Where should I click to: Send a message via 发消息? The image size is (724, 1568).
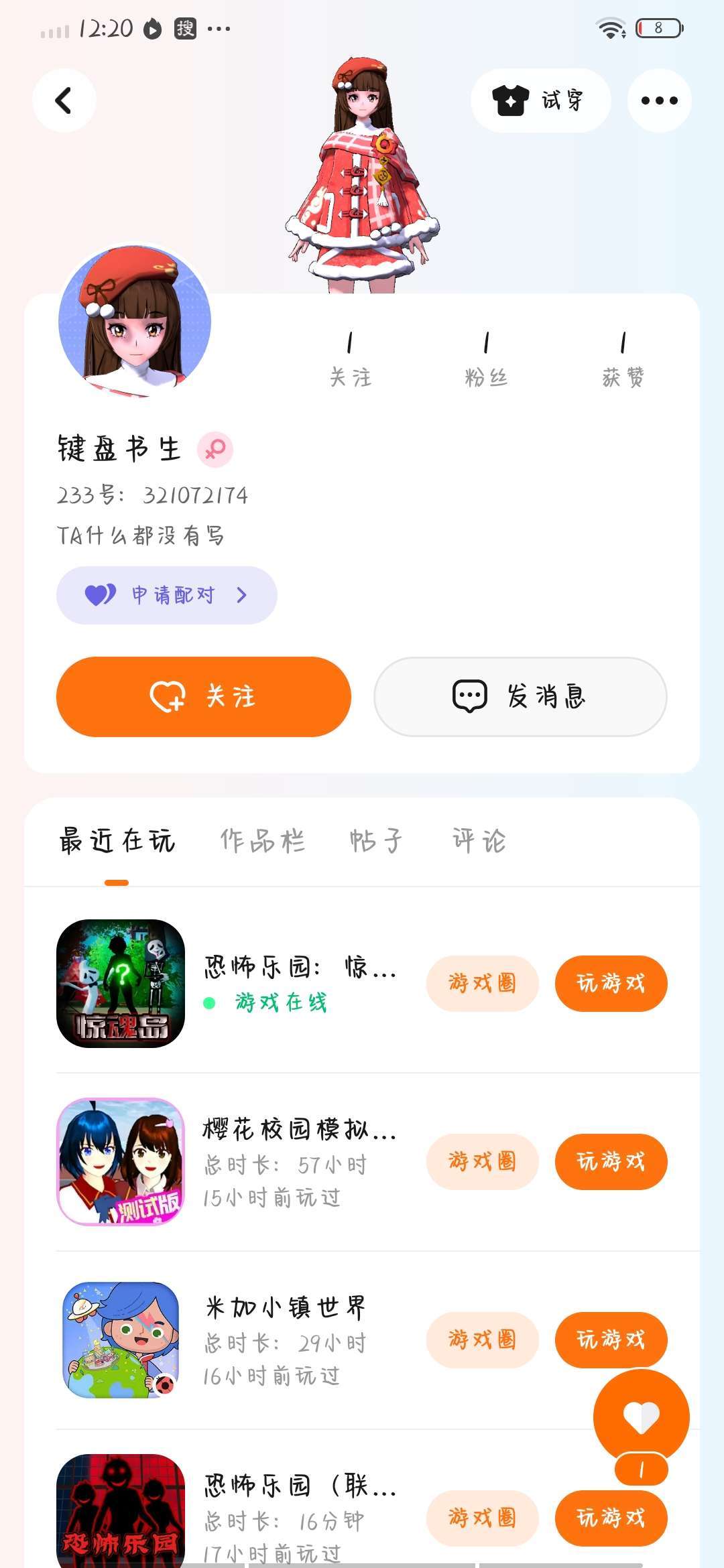point(520,697)
